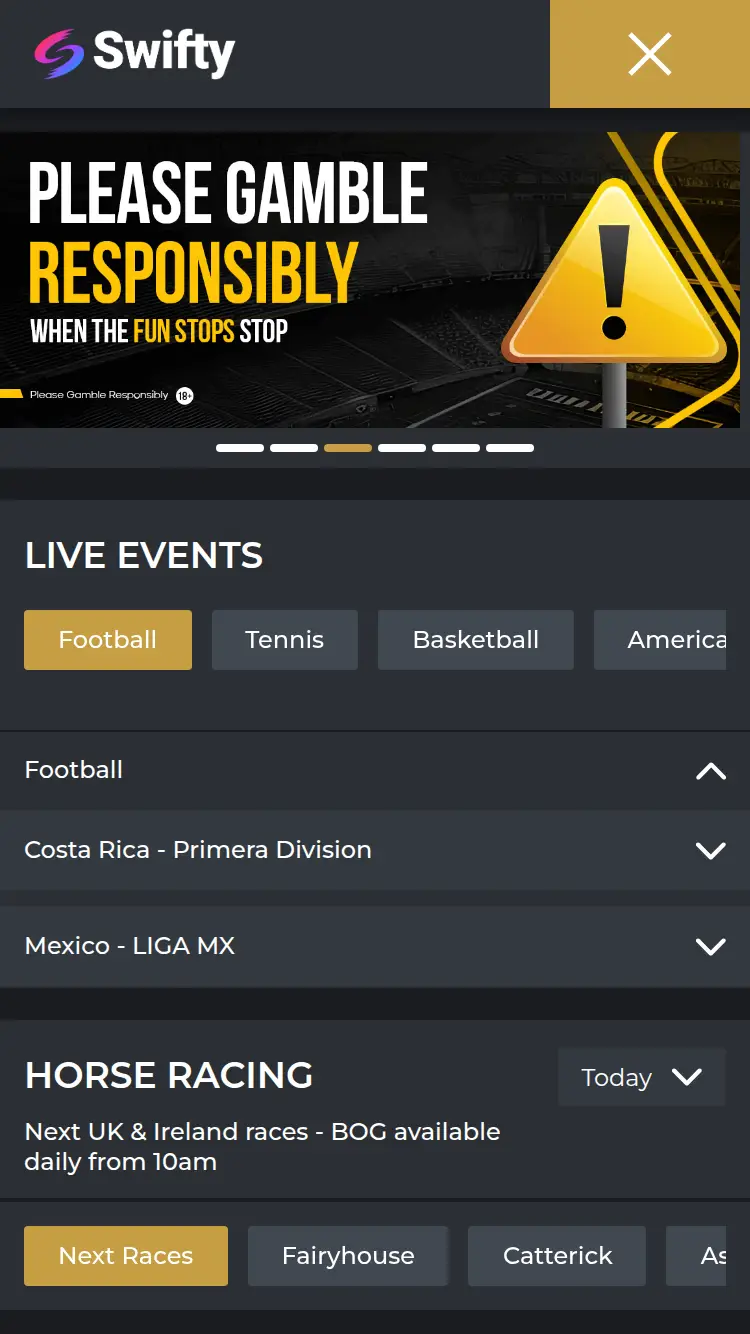This screenshot has height=1334, width=750.
Task: Switch to the Catterick racing tab
Action: (x=556, y=1256)
